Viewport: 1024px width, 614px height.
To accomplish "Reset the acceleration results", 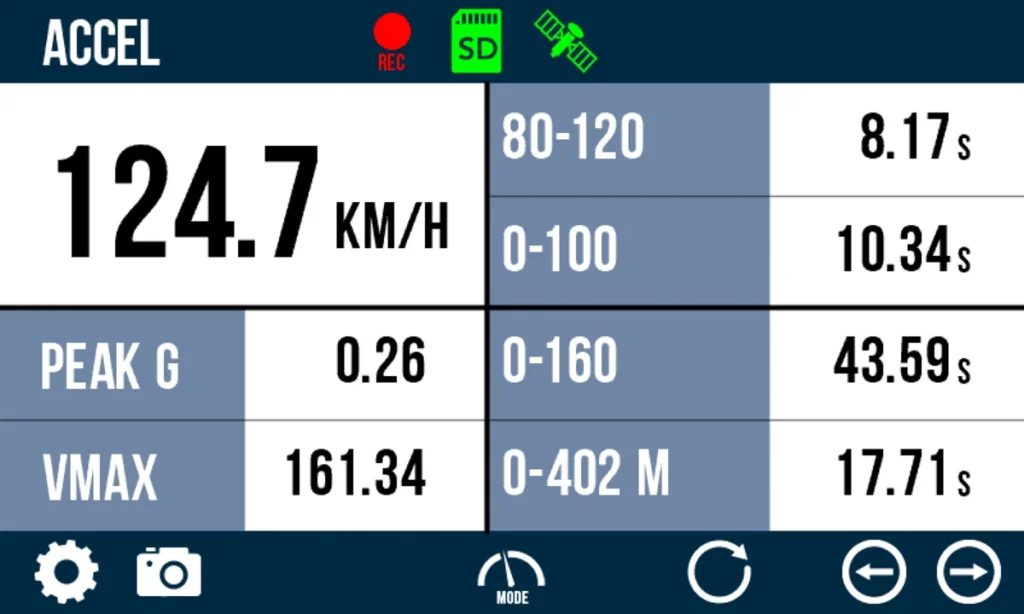I will click(719, 573).
